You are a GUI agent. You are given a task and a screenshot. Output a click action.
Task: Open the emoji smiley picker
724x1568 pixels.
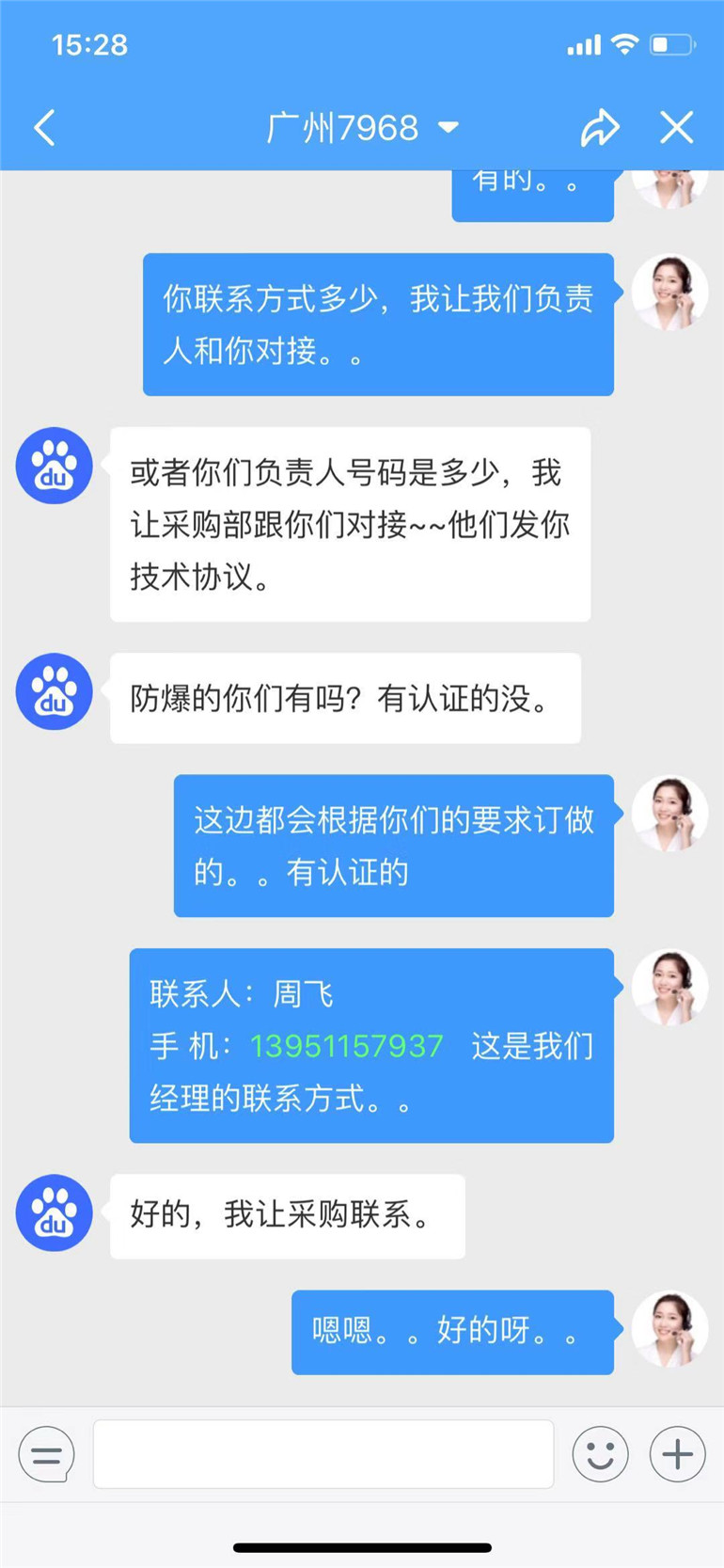coord(601,1454)
